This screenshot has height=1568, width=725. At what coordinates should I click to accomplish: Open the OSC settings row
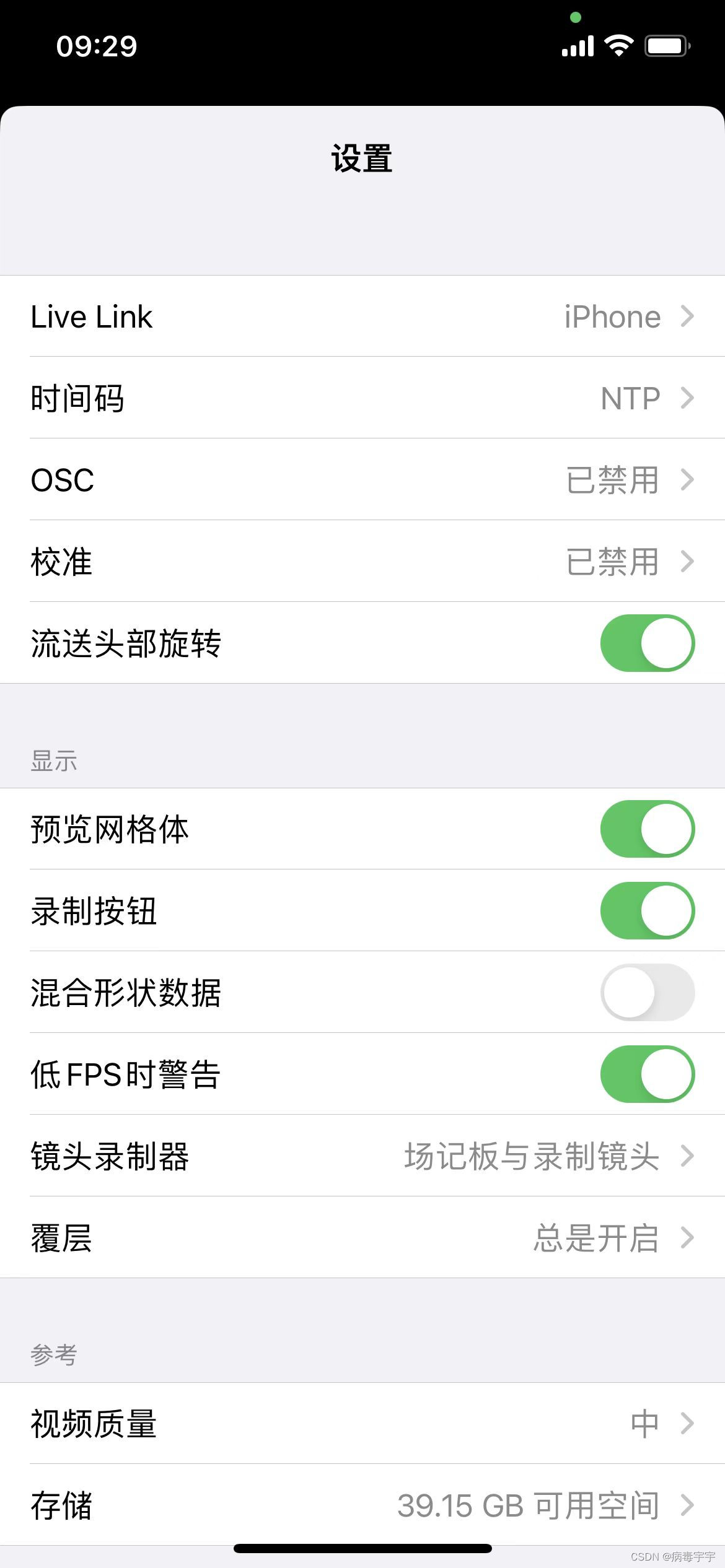pyautogui.click(x=362, y=479)
